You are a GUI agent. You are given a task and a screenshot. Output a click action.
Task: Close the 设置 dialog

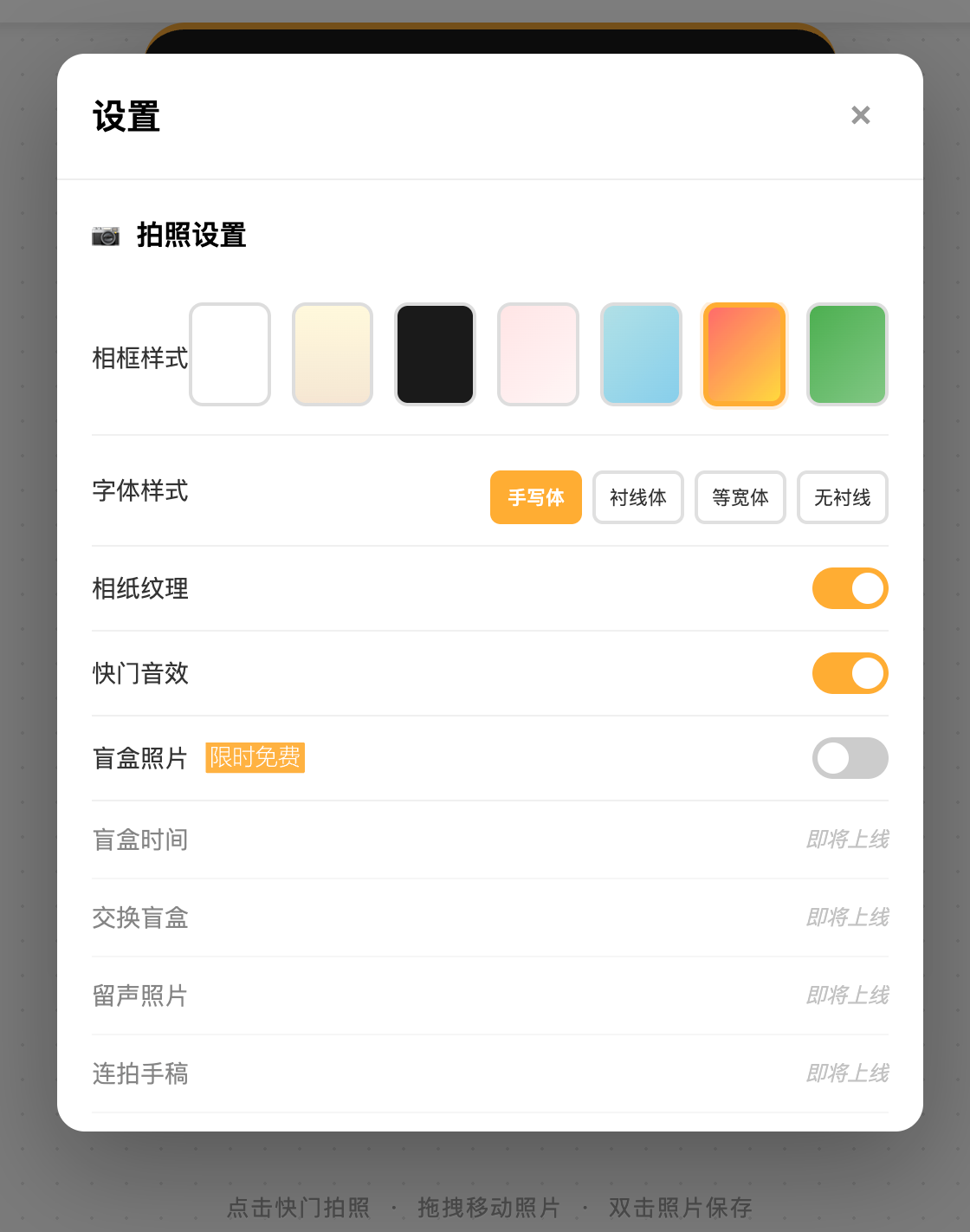[860, 115]
